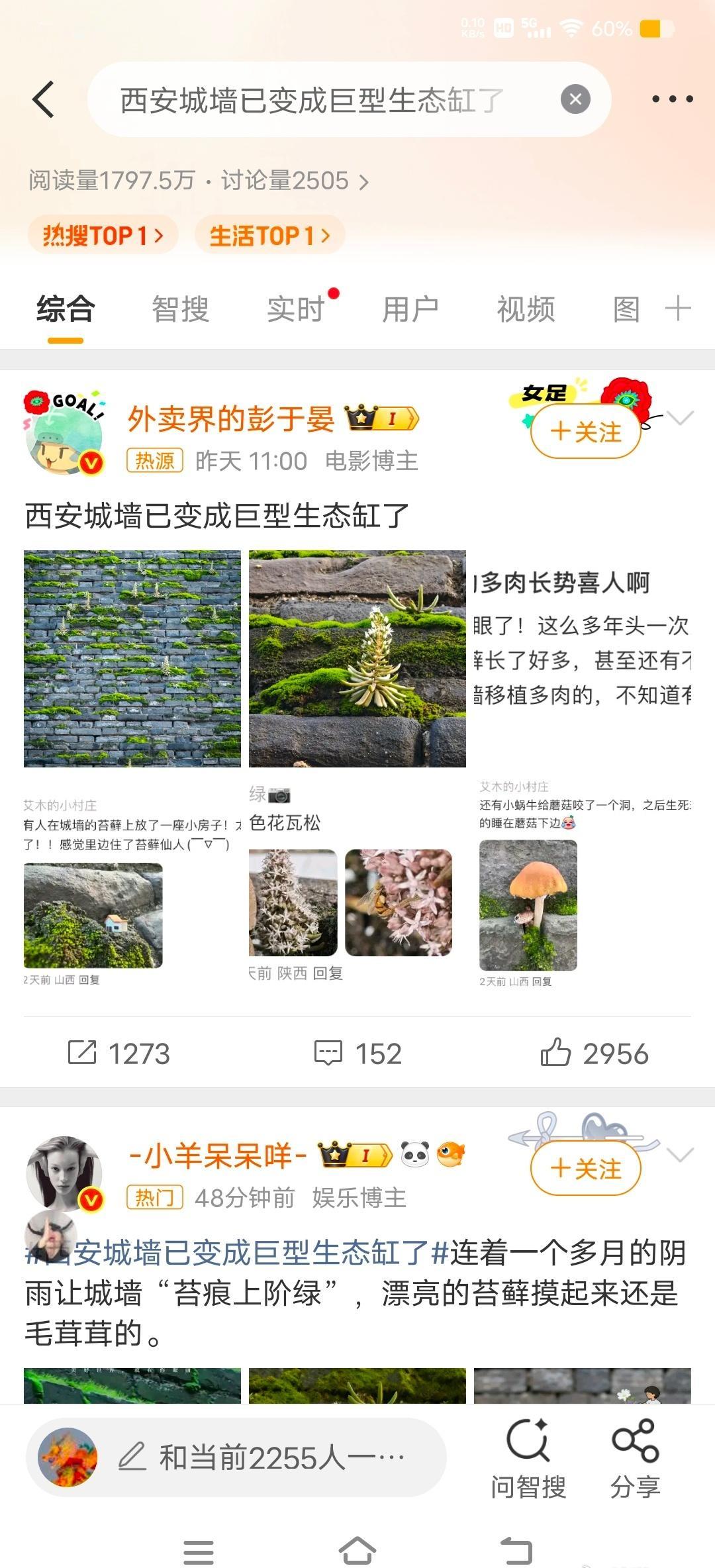715x1568 pixels.
Task: Follow 外卖界的彭于晏
Action: tap(586, 432)
